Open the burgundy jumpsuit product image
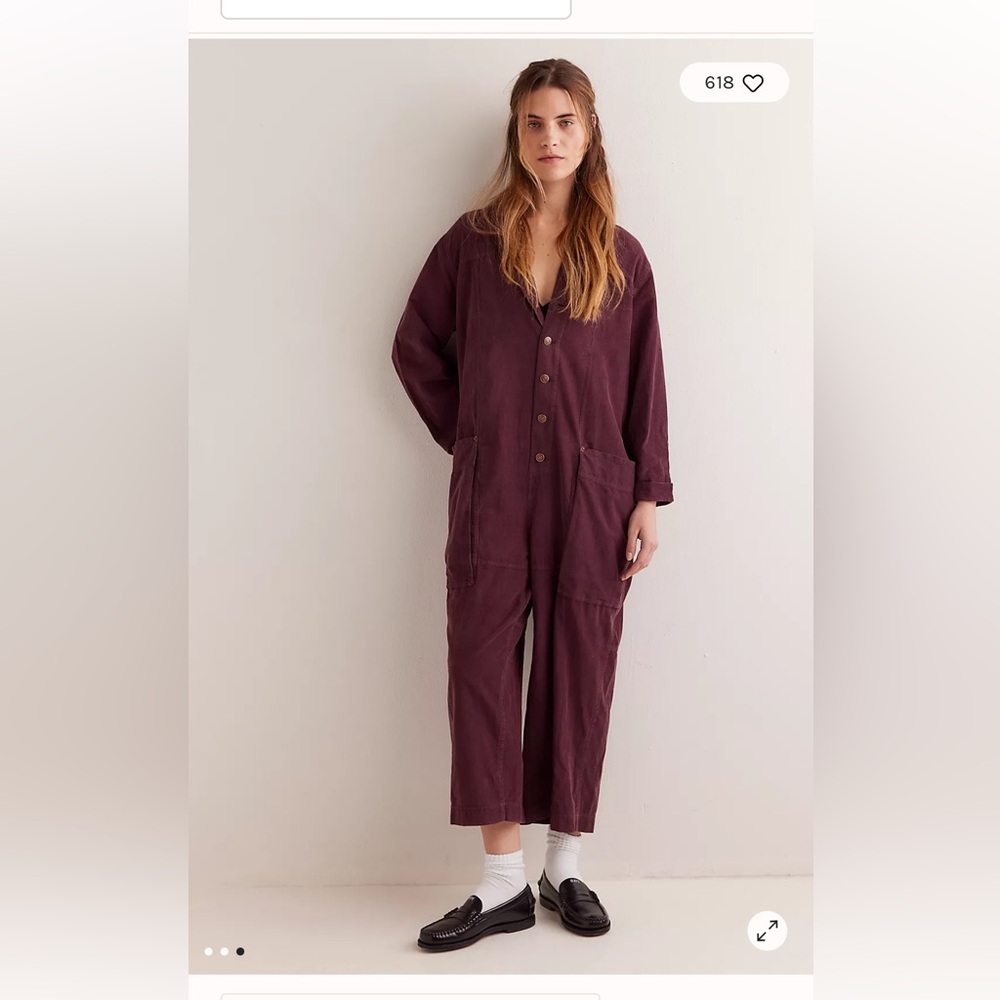Viewport: 1000px width, 1000px height. tap(501, 506)
